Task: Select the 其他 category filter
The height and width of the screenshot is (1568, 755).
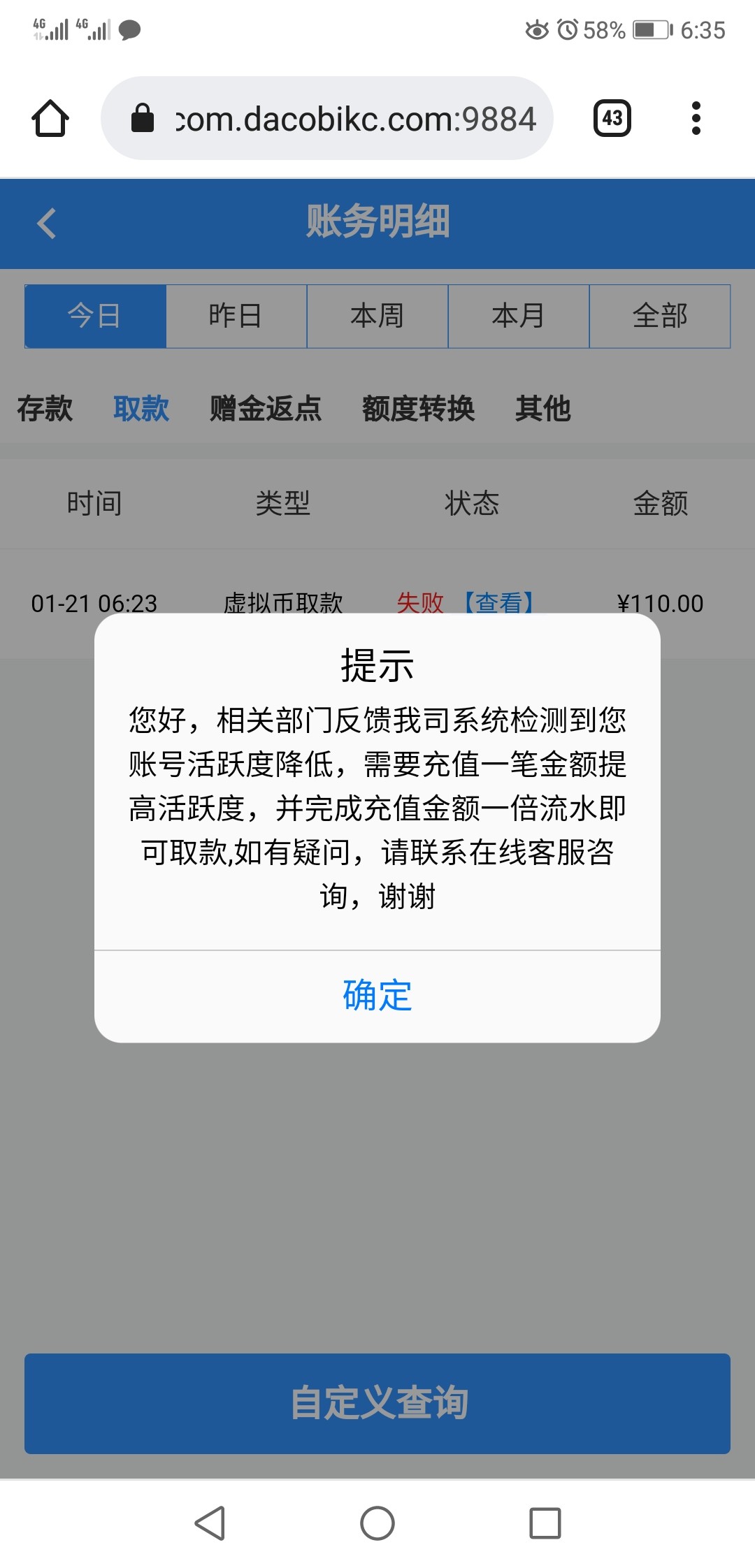Action: pos(543,411)
